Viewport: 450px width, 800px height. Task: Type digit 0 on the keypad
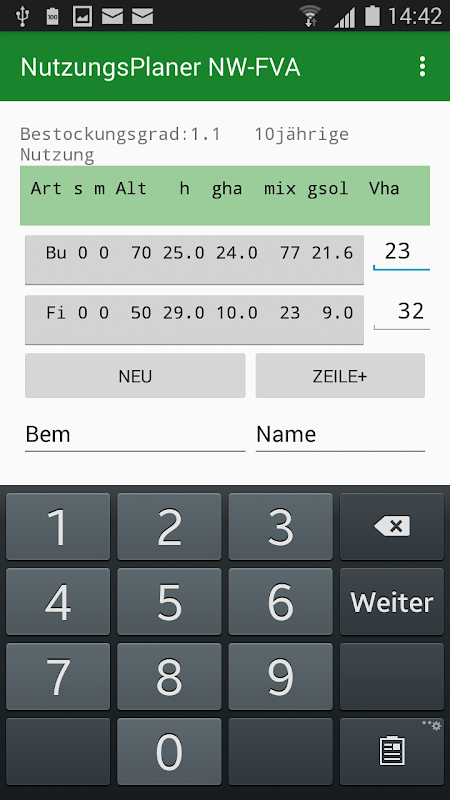click(x=169, y=752)
